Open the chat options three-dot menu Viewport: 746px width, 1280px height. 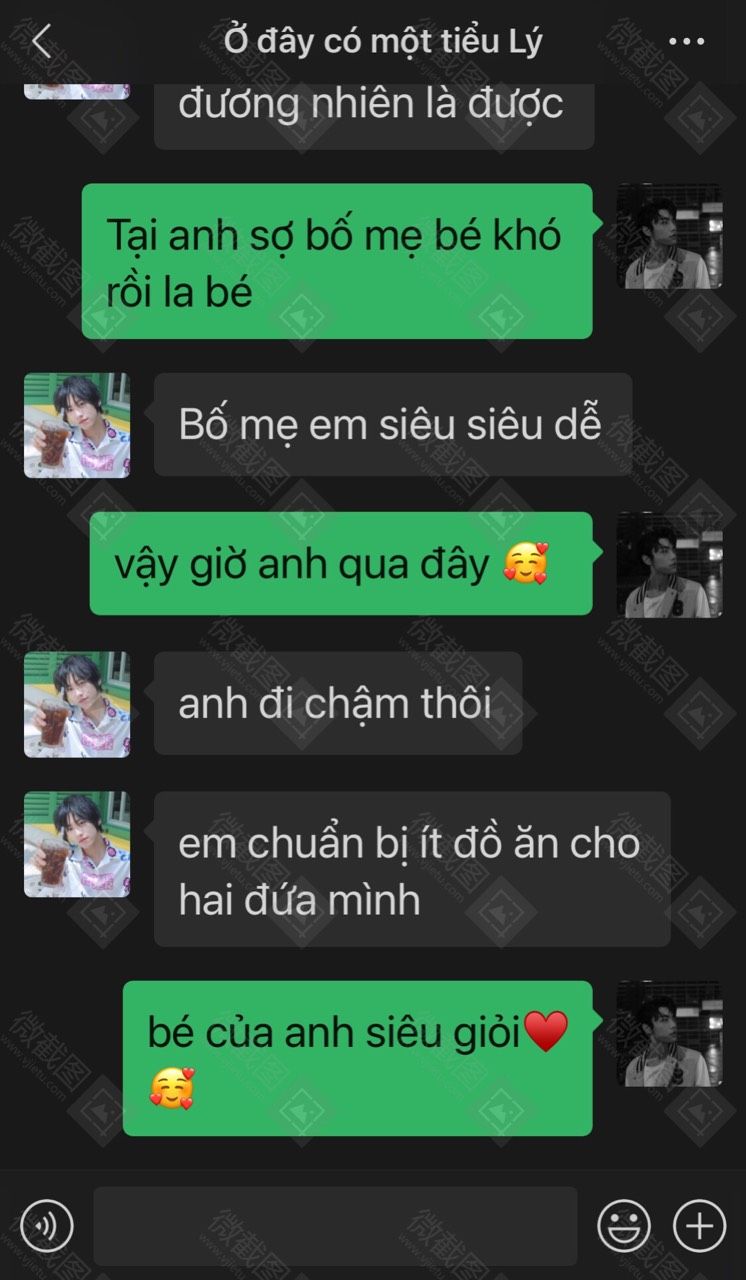click(x=686, y=42)
